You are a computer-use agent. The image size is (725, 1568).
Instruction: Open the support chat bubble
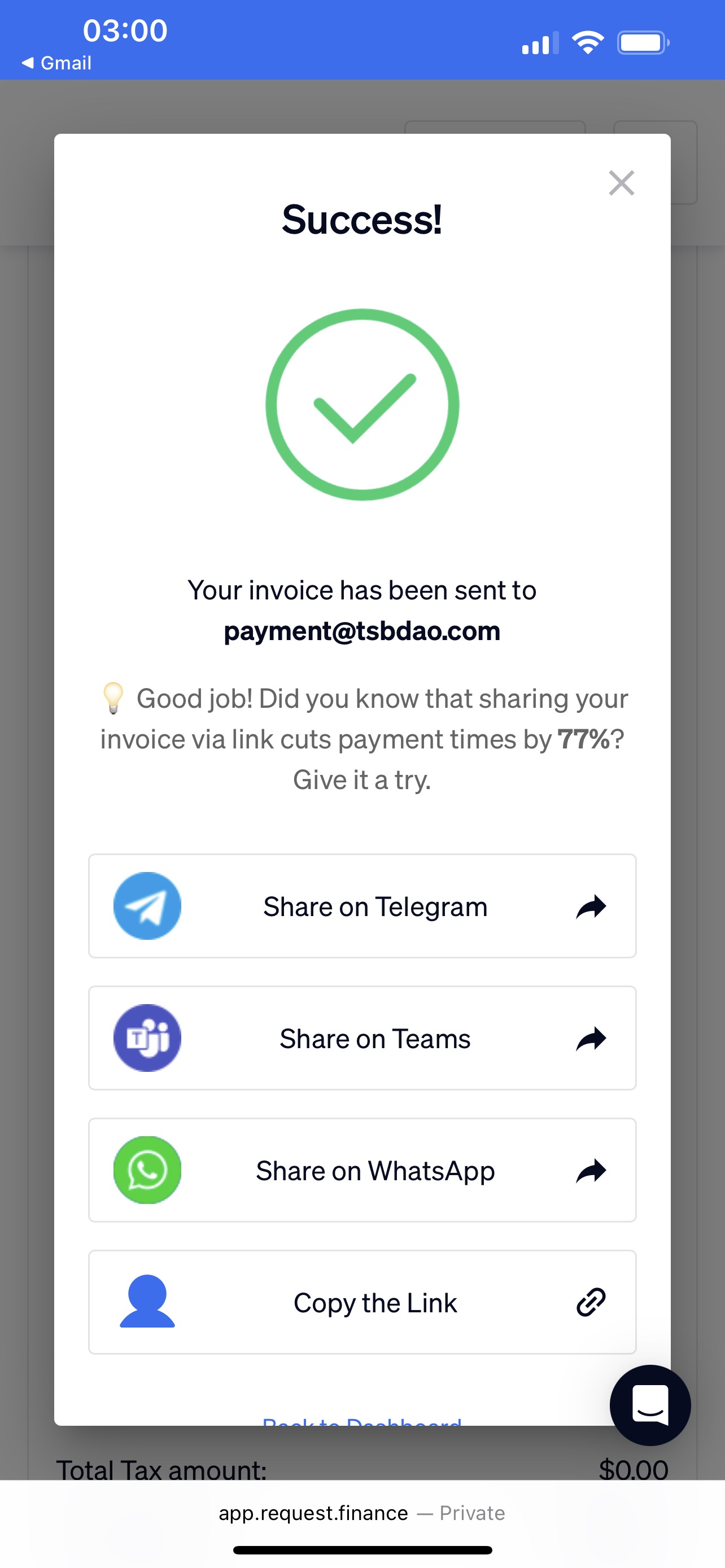650,1405
